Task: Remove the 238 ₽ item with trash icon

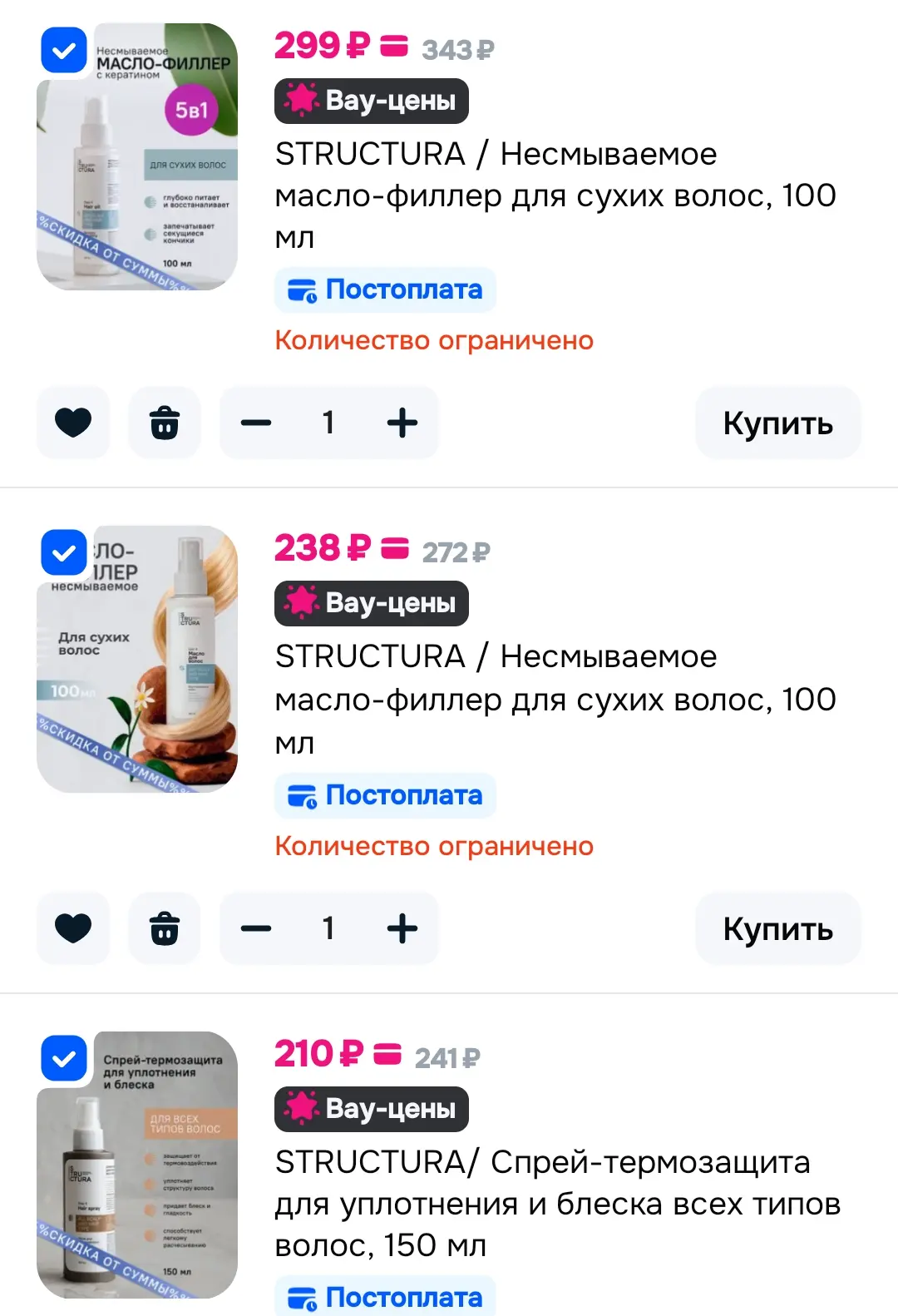Action: [x=165, y=928]
